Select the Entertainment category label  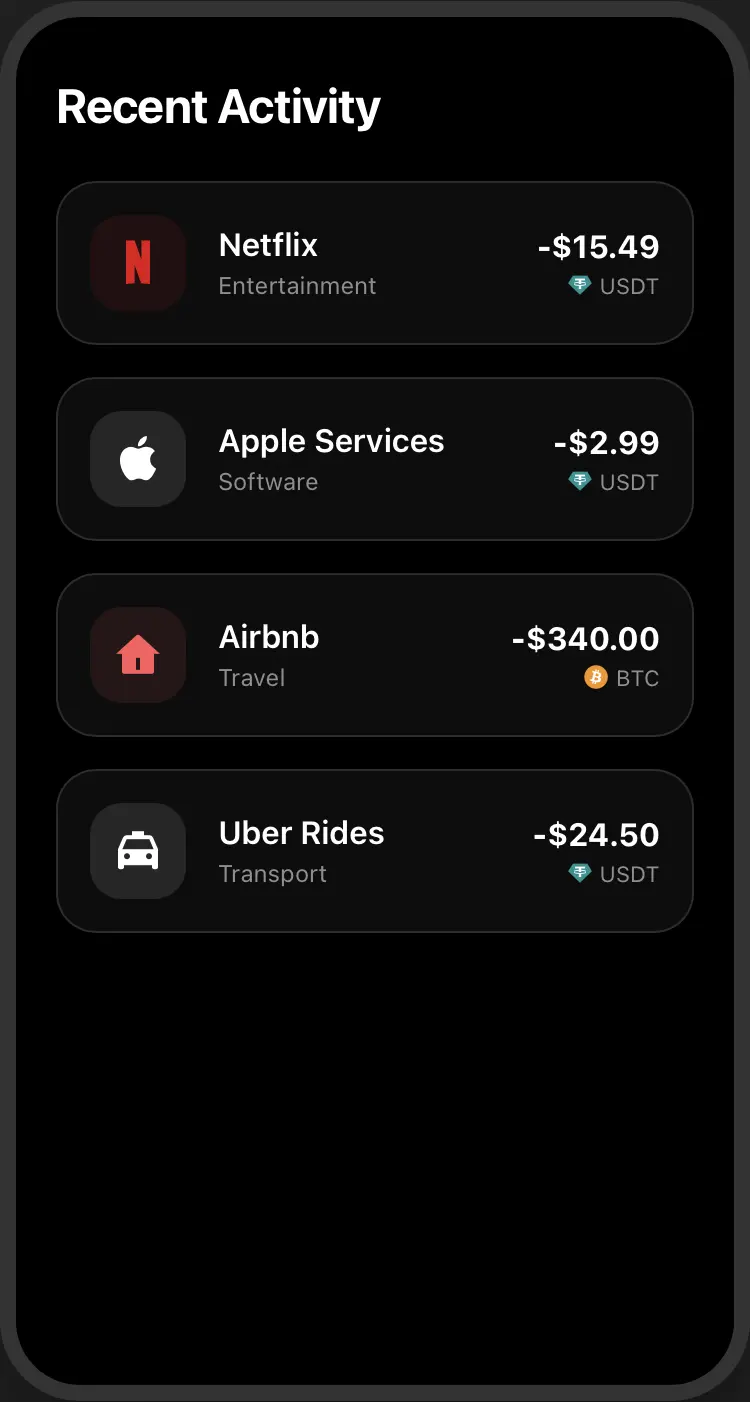296,285
